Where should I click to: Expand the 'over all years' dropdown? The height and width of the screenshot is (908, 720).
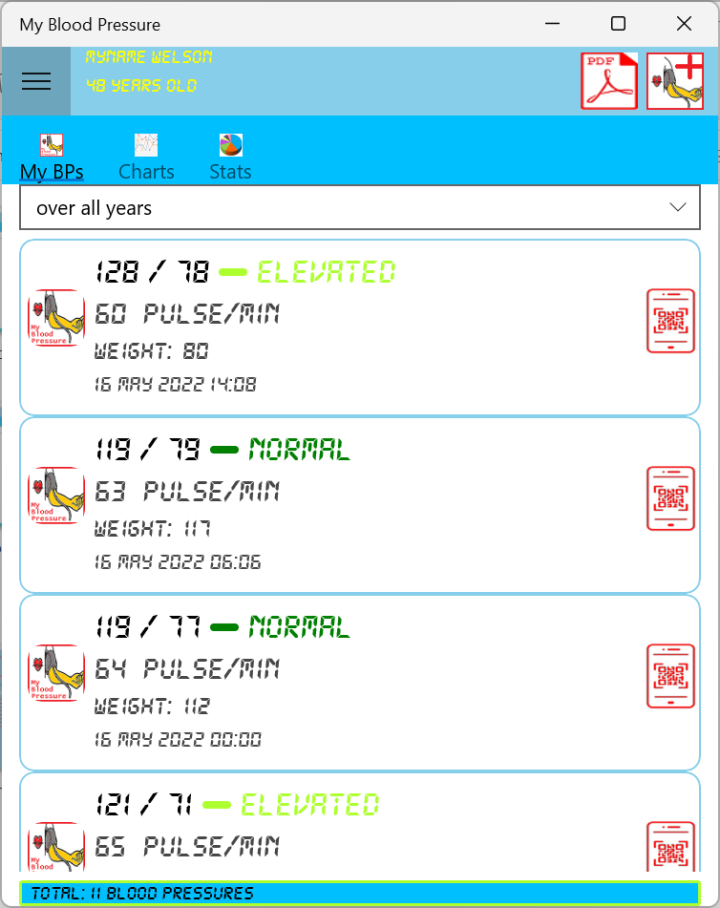[x=359, y=208]
